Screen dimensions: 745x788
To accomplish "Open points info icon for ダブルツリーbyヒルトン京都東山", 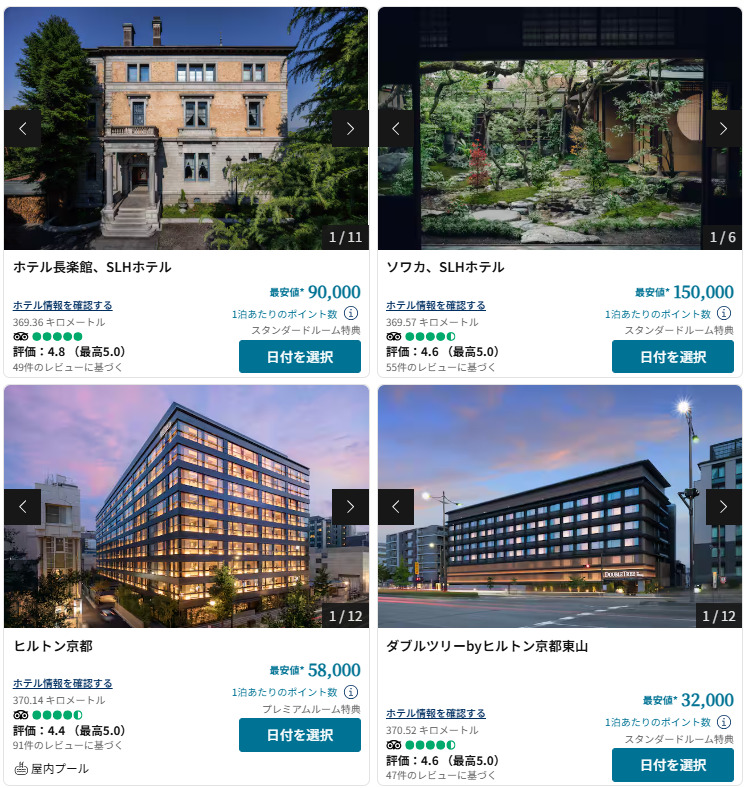I will pos(724,722).
